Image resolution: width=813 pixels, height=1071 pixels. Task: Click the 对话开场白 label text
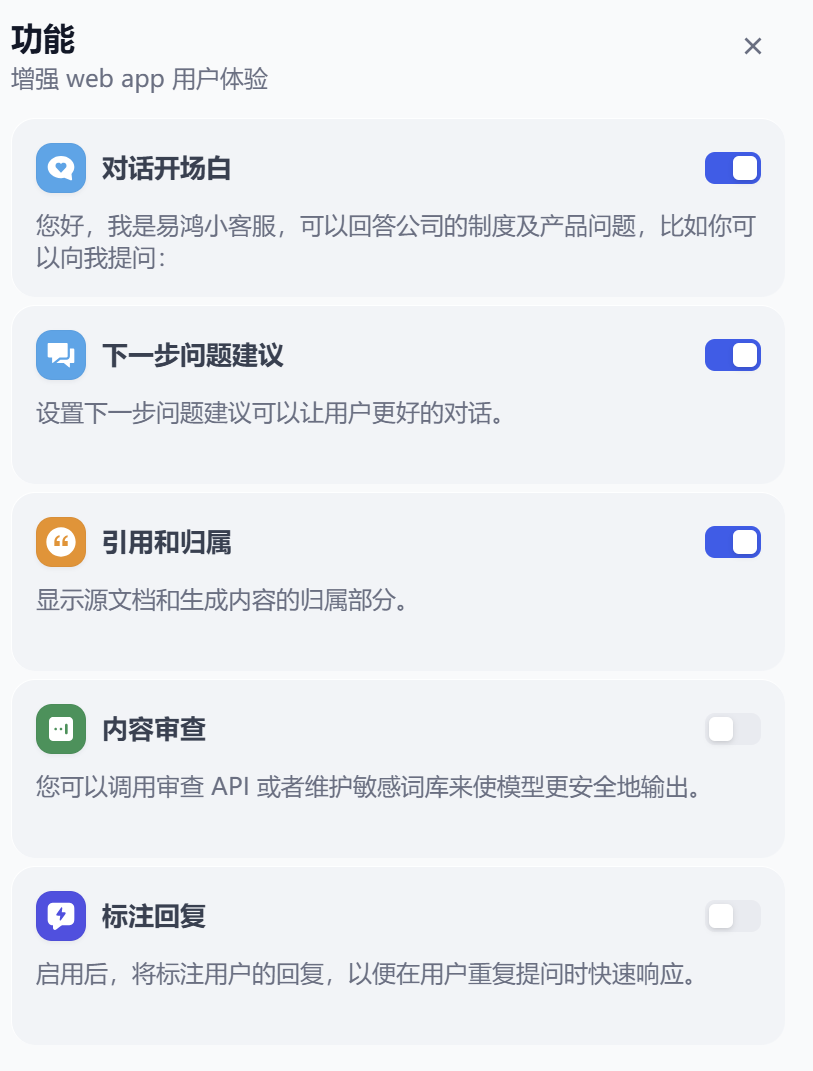tap(164, 168)
